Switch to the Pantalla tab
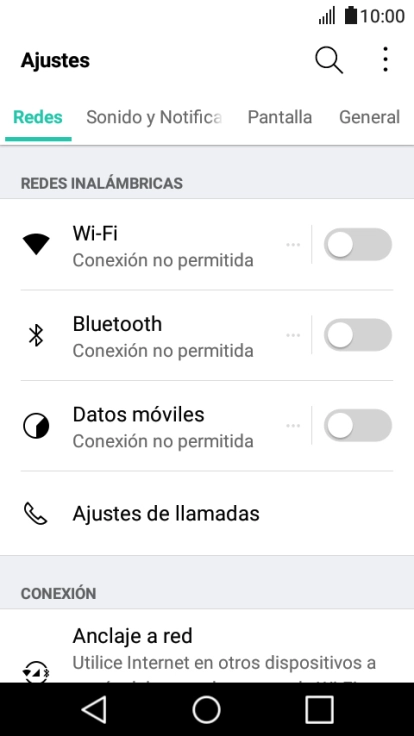Viewport: 414px width, 736px height. (280, 117)
